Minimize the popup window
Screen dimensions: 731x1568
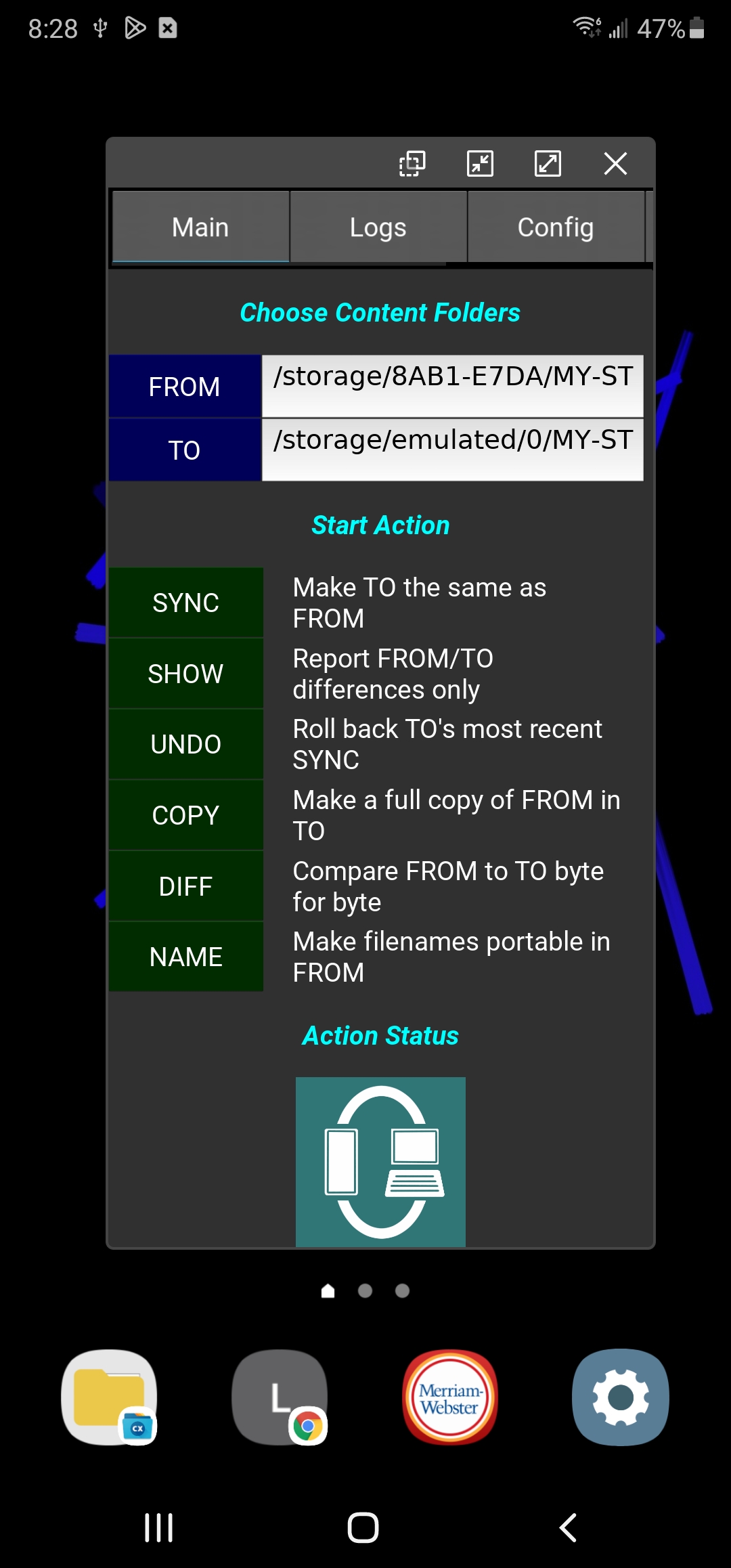[480, 163]
